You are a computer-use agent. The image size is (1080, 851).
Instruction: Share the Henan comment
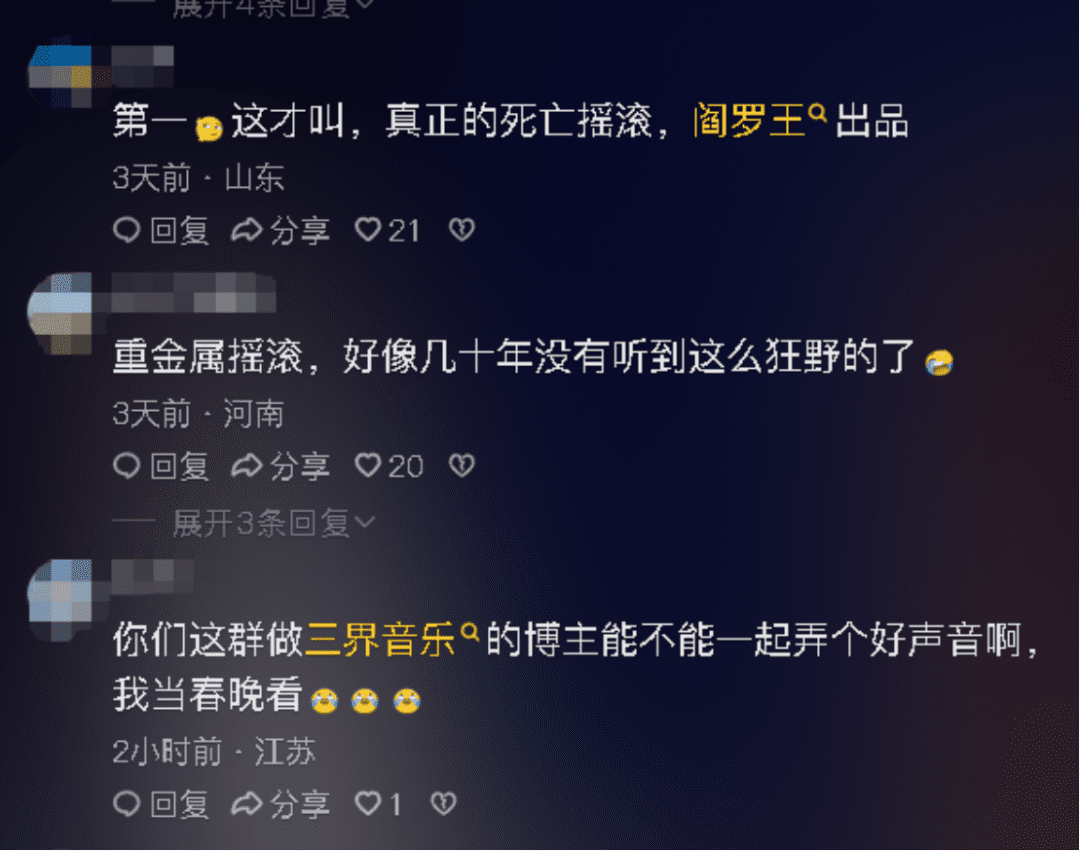280,466
